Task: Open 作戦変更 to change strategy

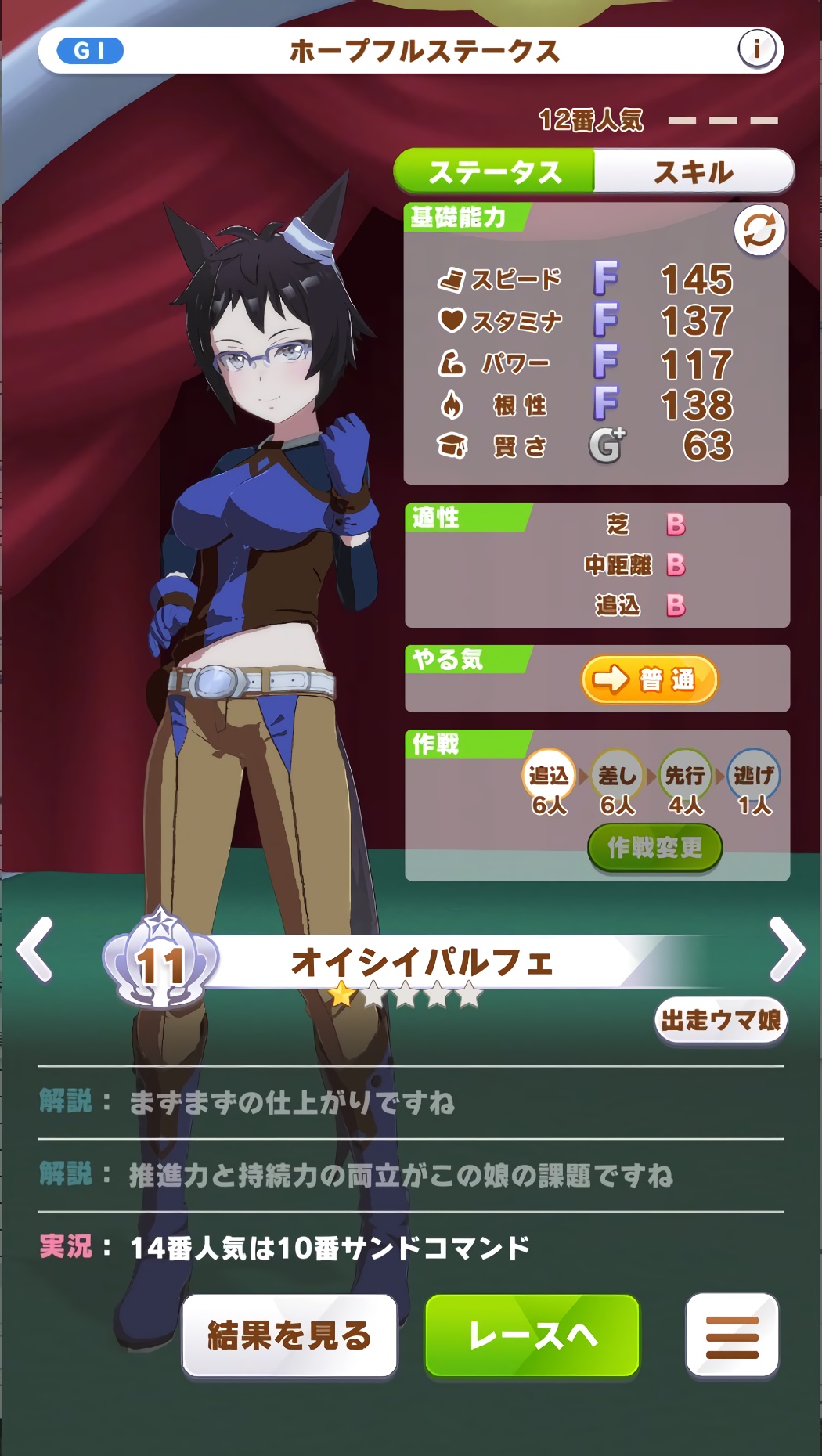Action: pyautogui.click(x=654, y=848)
